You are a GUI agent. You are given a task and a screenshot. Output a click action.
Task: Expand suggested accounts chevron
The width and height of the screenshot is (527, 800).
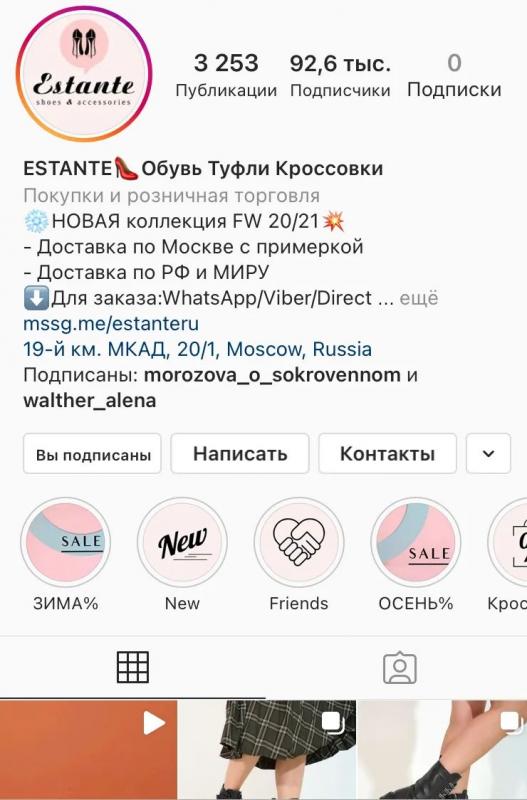tap(488, 454)
